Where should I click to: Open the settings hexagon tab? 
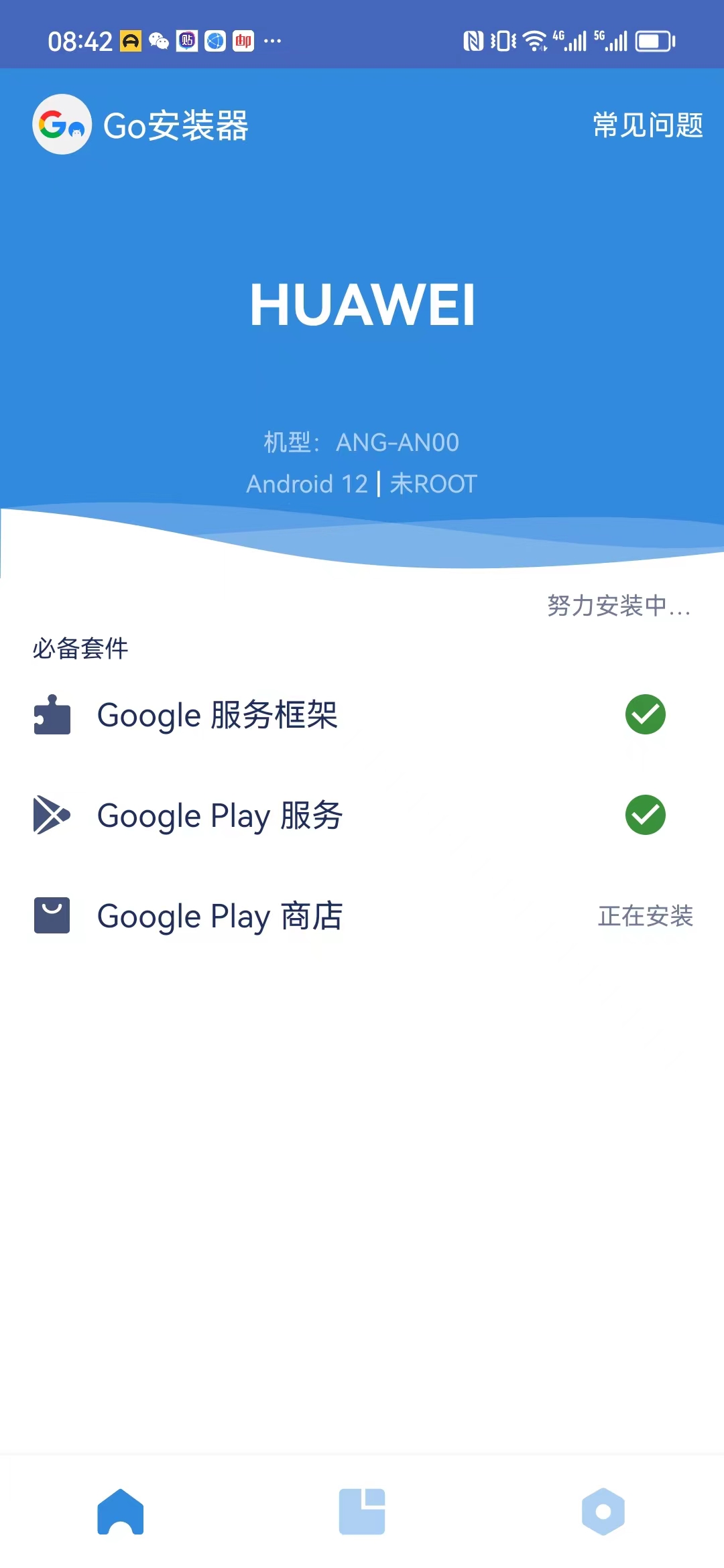[x=603, y=1512]
